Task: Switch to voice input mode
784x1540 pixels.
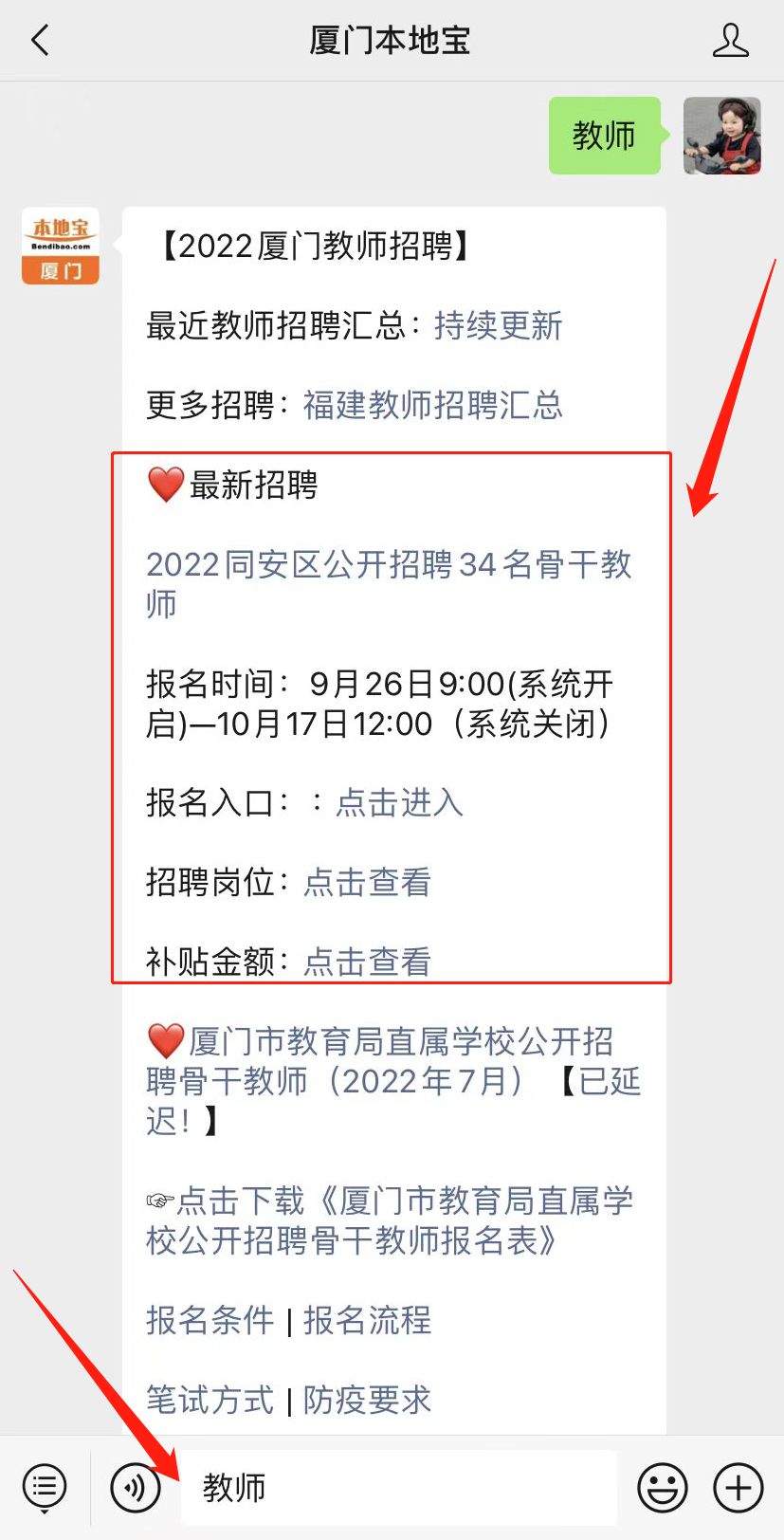Action: pyautogui.click(x=135, y=1487)
